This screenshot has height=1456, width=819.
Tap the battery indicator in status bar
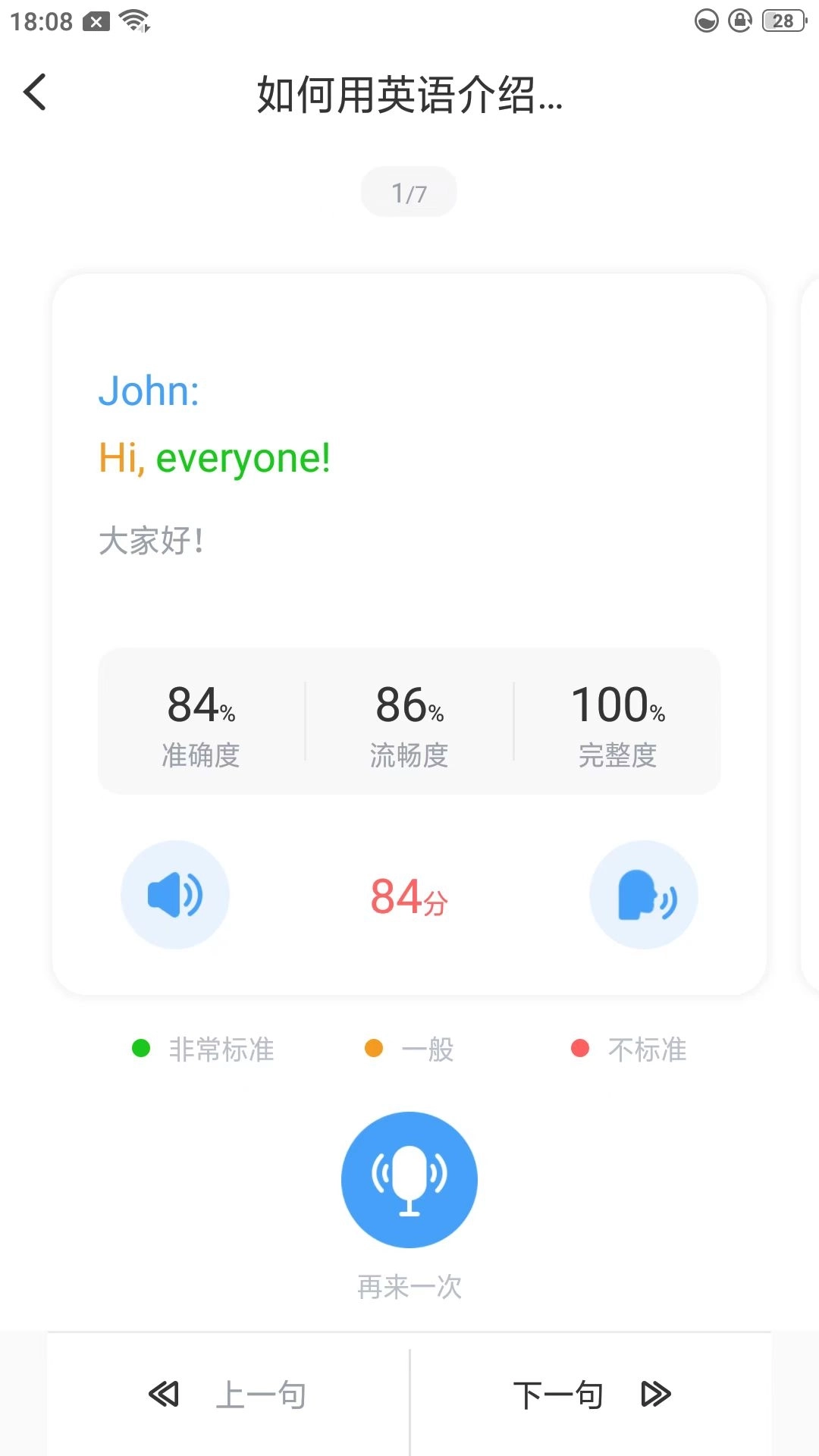[783, 20]
